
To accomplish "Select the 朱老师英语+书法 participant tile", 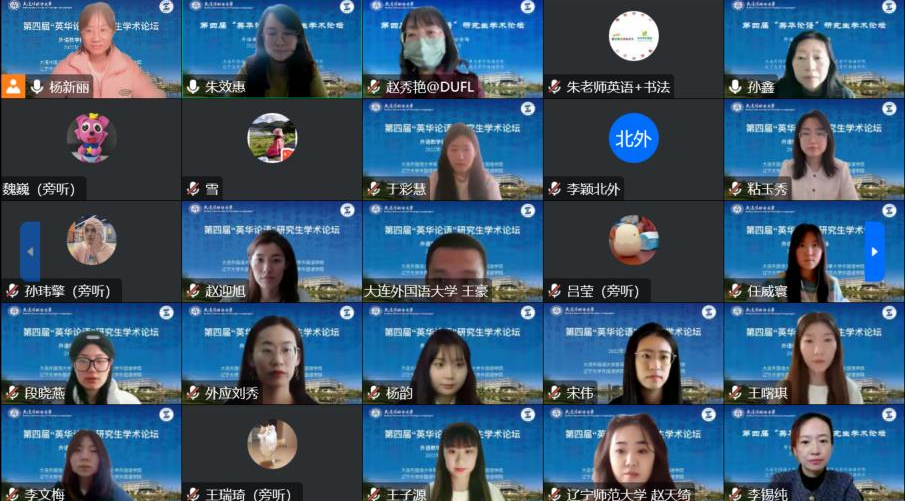I will (633, 48).
